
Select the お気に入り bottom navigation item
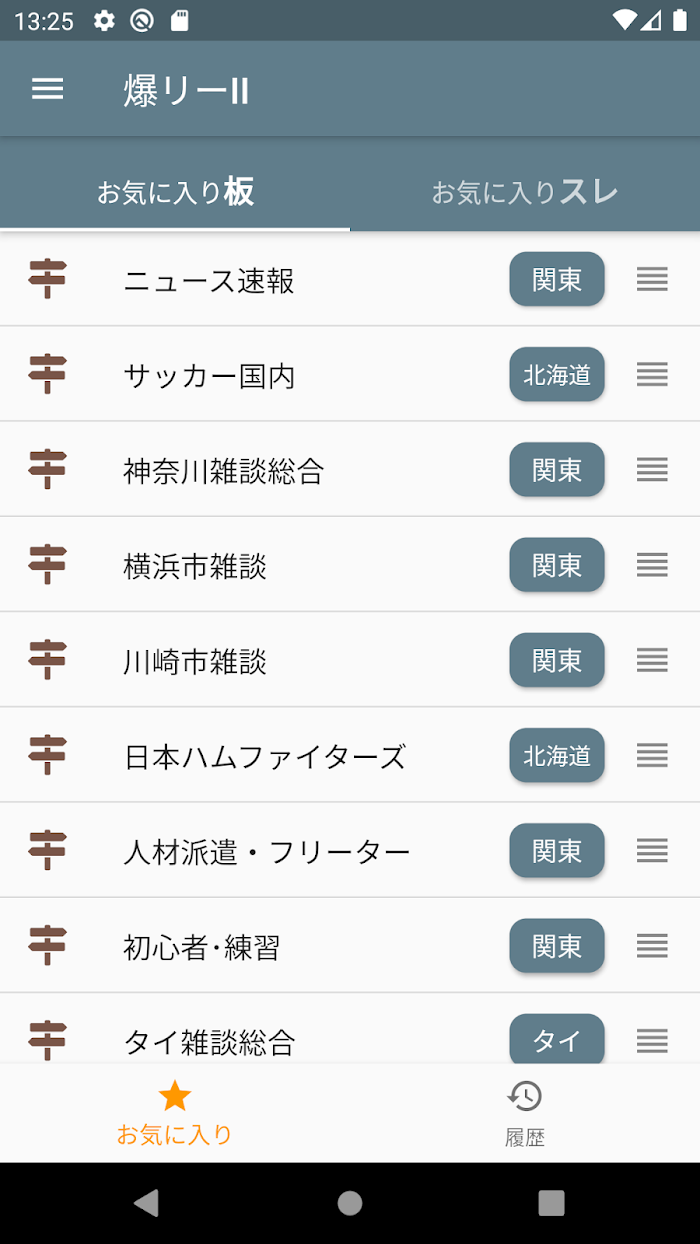pos(175,1113)
